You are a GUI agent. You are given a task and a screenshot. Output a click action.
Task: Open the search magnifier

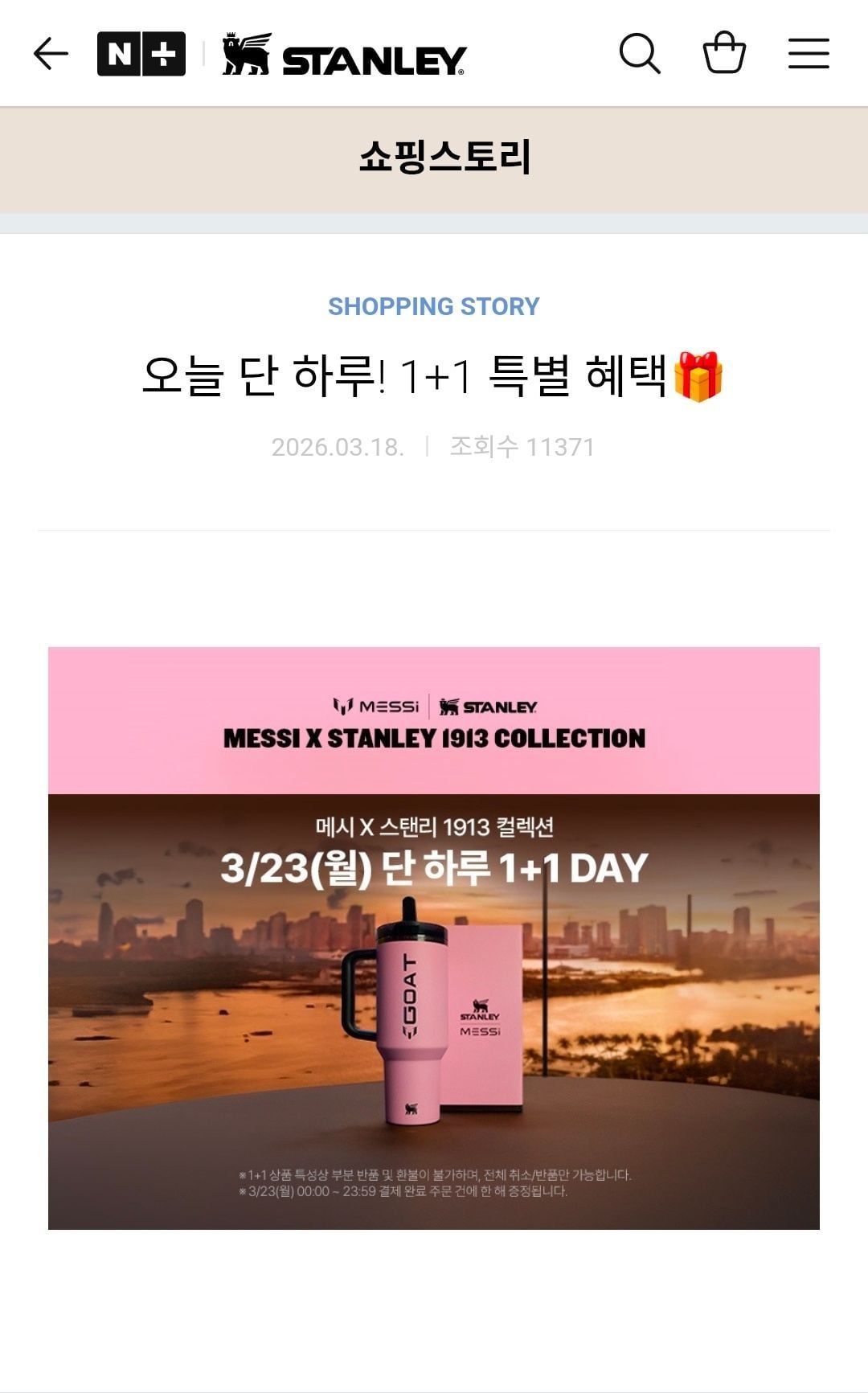(640, 54)
